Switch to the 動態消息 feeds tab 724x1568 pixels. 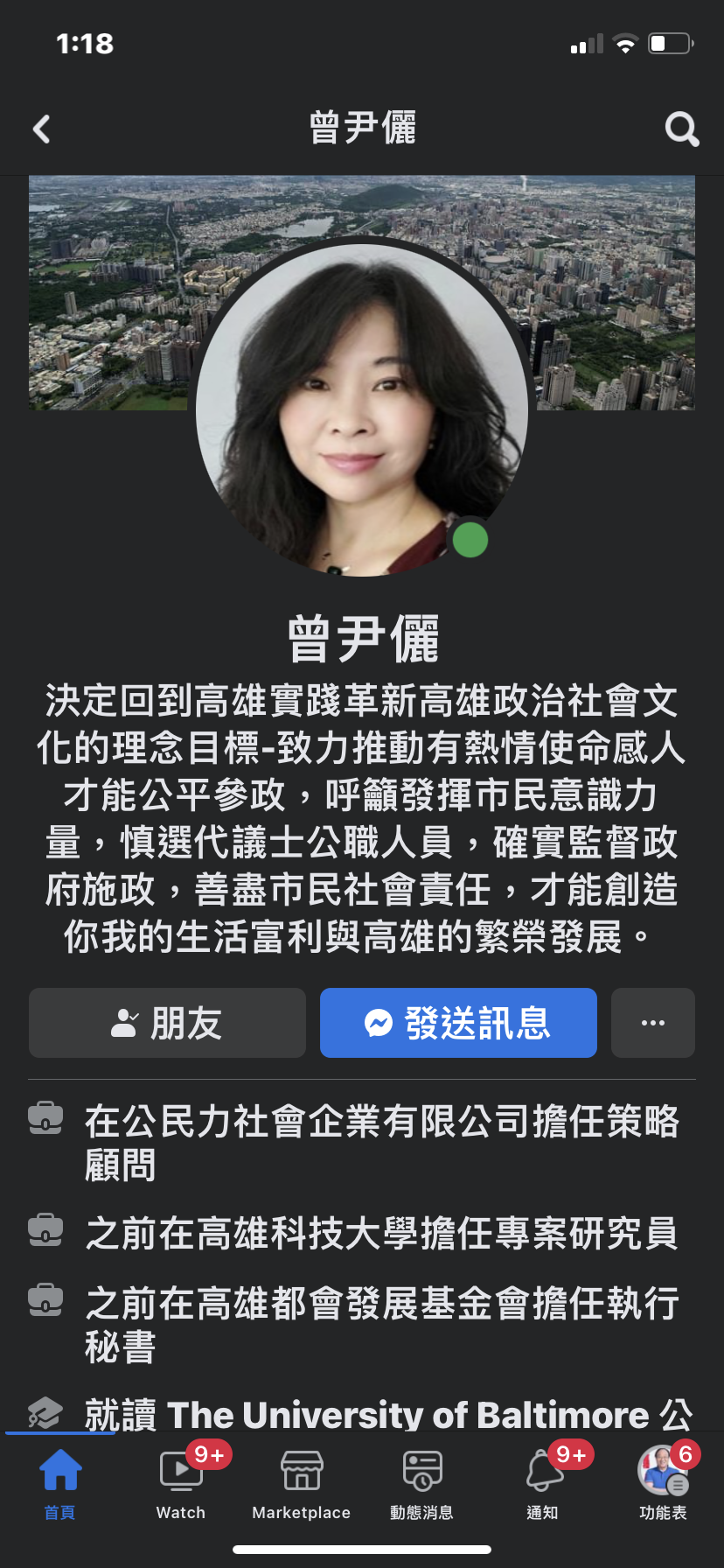(x=421, y=1484)
